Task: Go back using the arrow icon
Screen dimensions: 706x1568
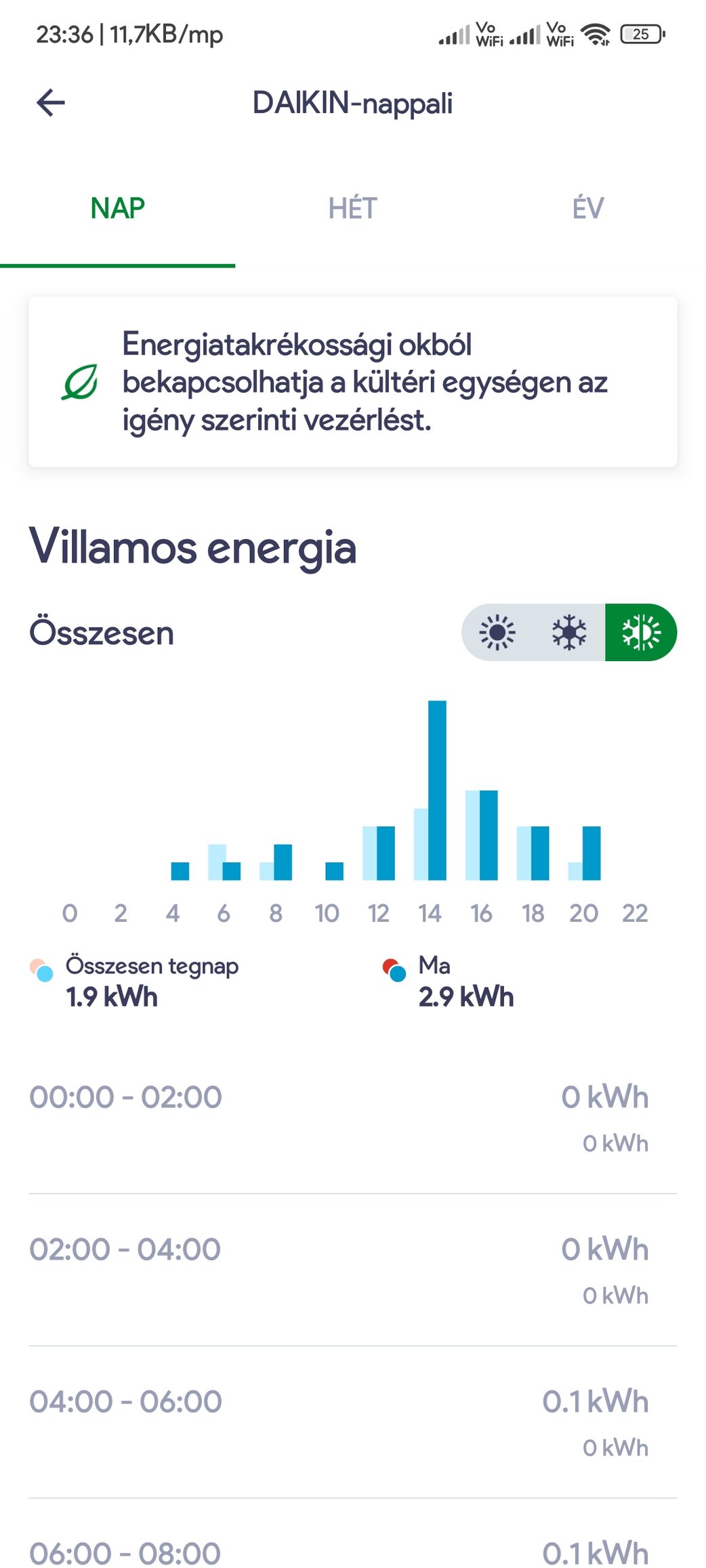Action: (51, 103)
